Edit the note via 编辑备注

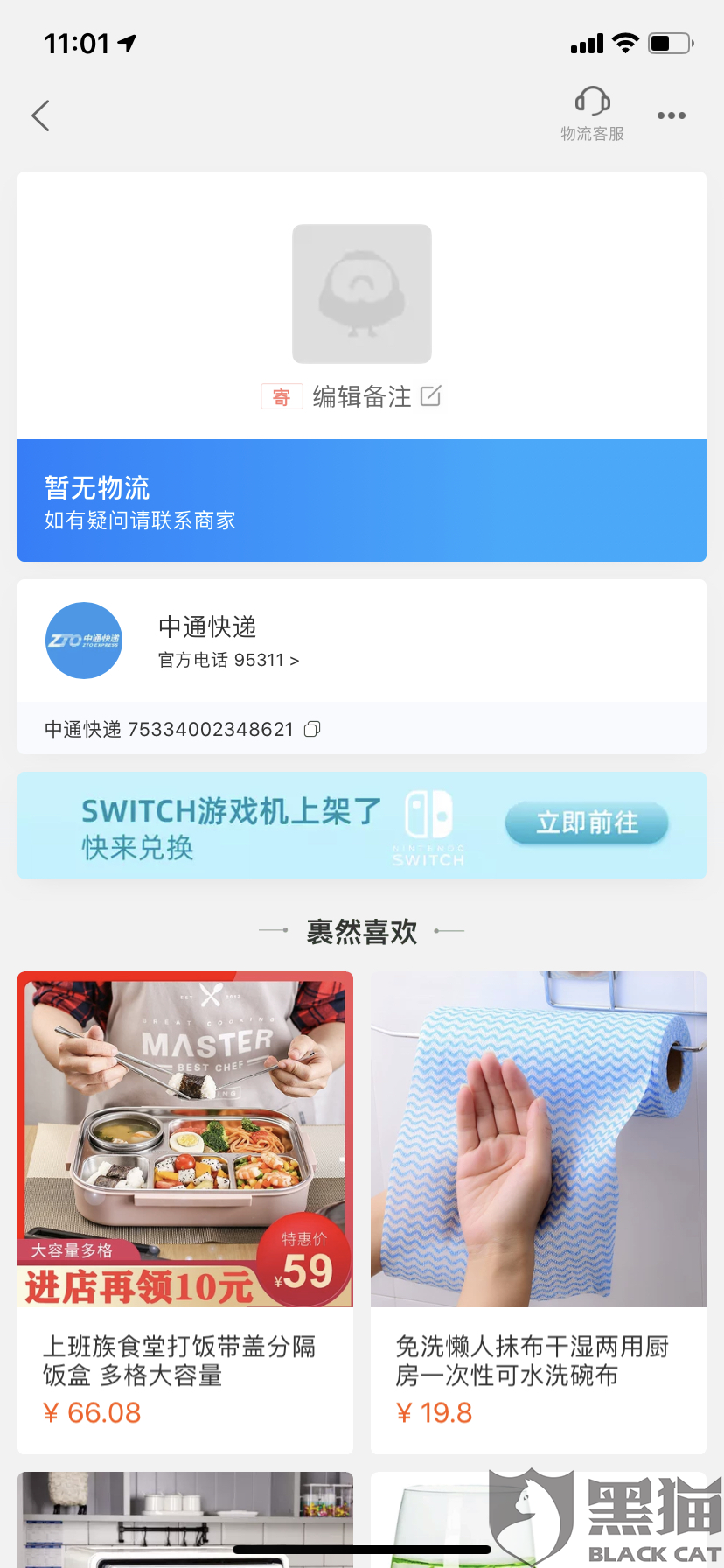click(377, 396)
